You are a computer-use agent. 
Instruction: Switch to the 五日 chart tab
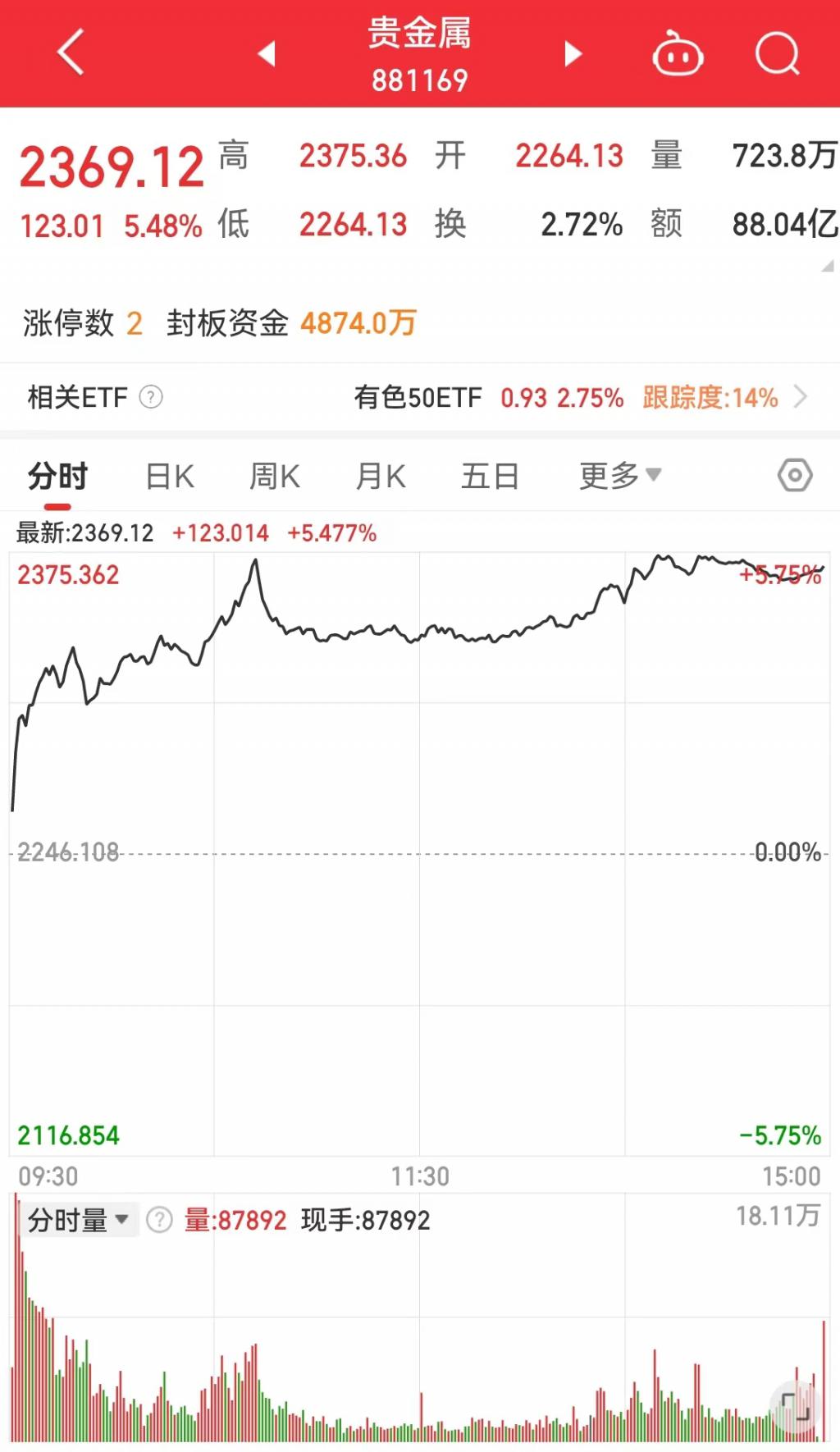click(490, 476)
